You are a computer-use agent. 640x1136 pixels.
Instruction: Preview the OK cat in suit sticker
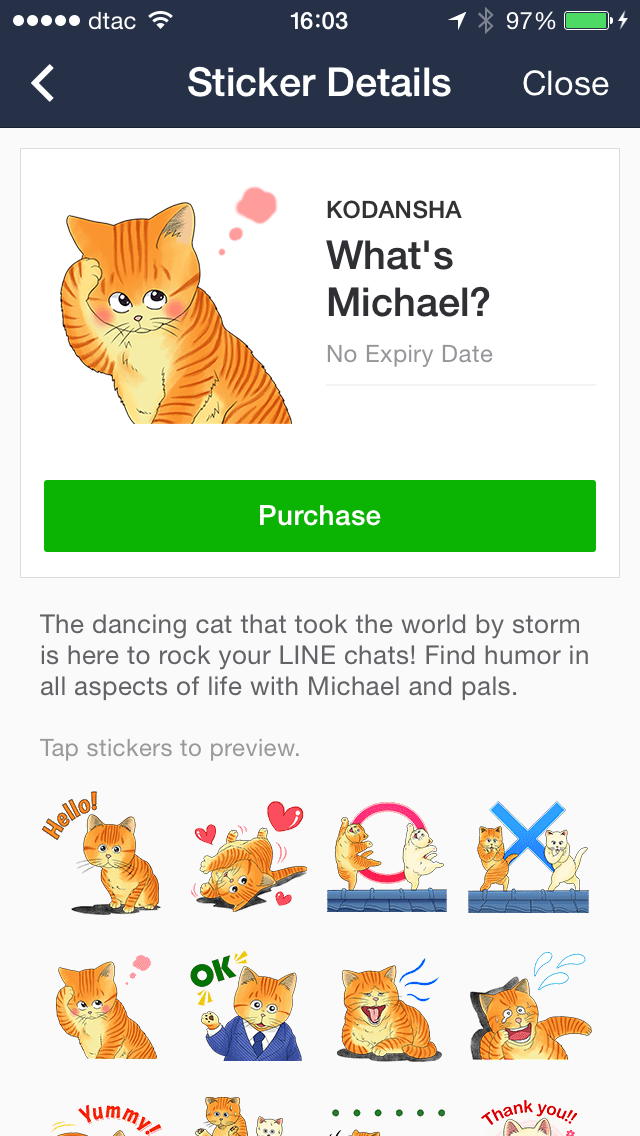tap(250, 1003)
